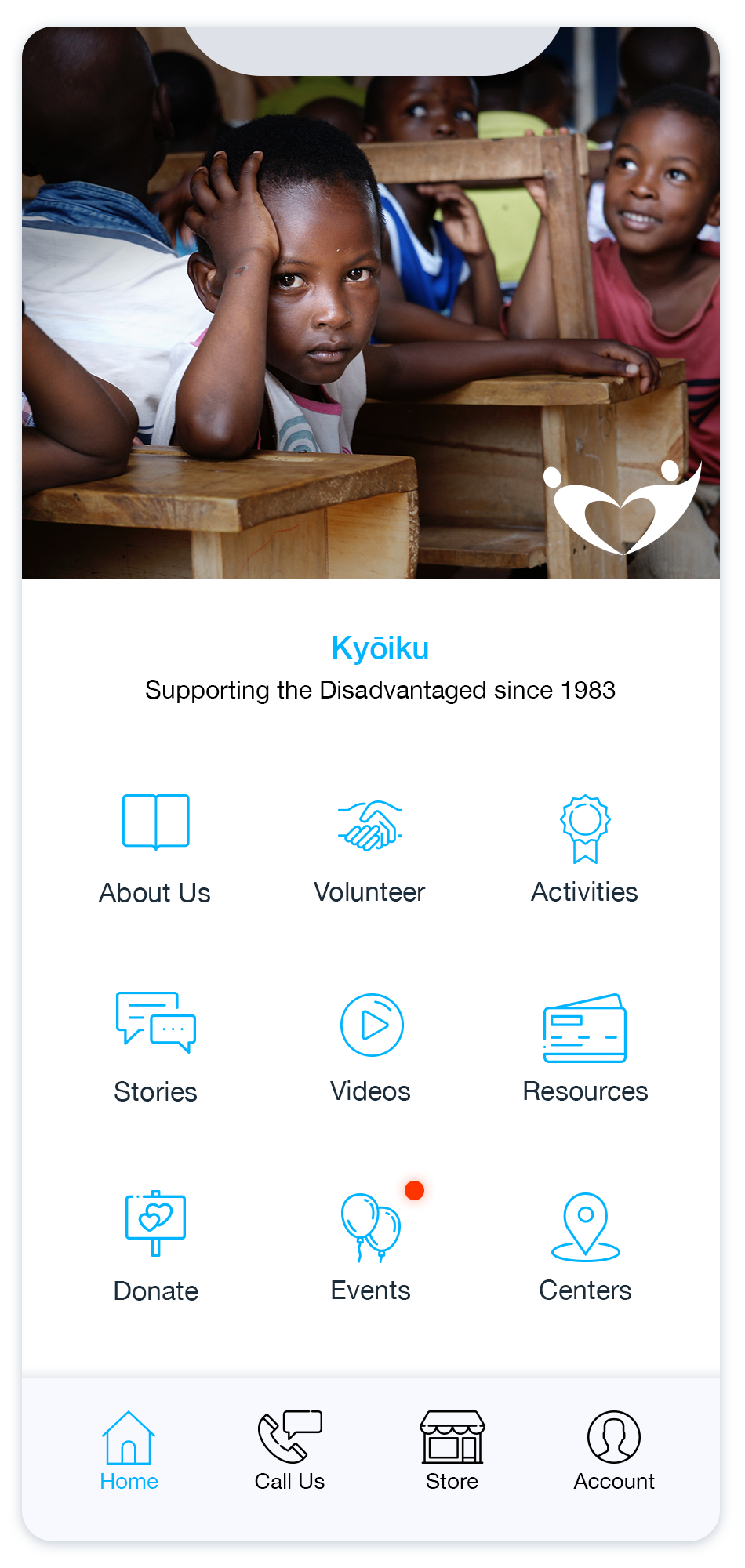Open the Account tab
Screen dimensions: 745x1568
(614, 1450)
